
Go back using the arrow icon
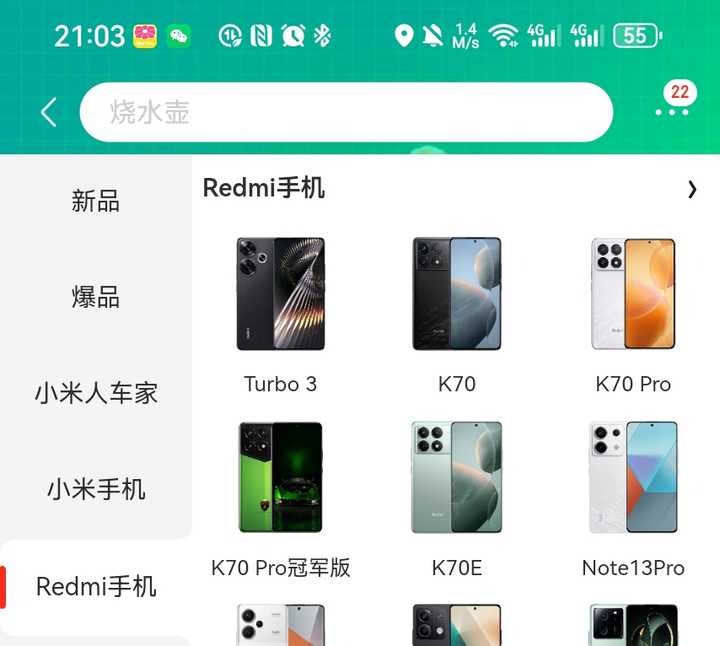pos(48,112)
